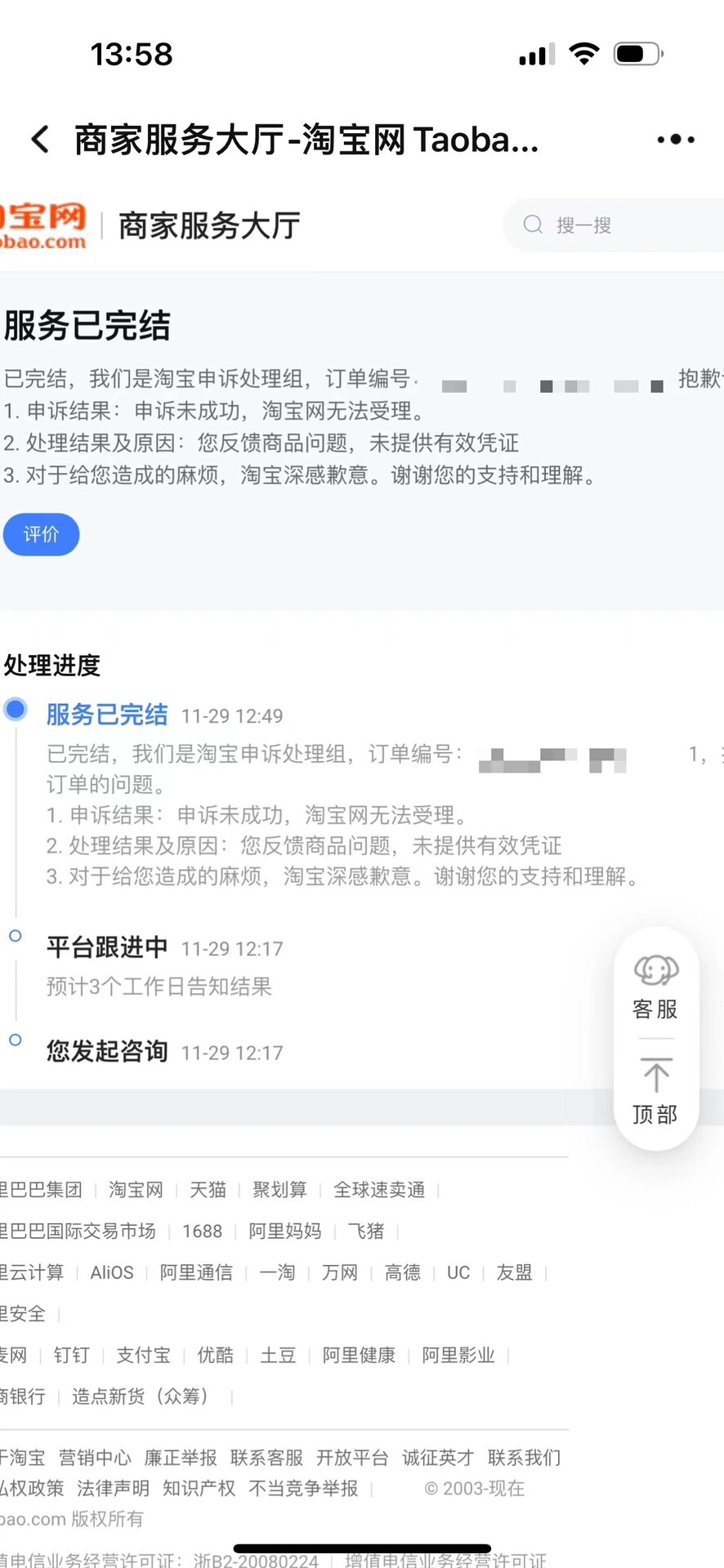
Task: Open the 支付宝 Alipay link
Action: [143, 1355]
